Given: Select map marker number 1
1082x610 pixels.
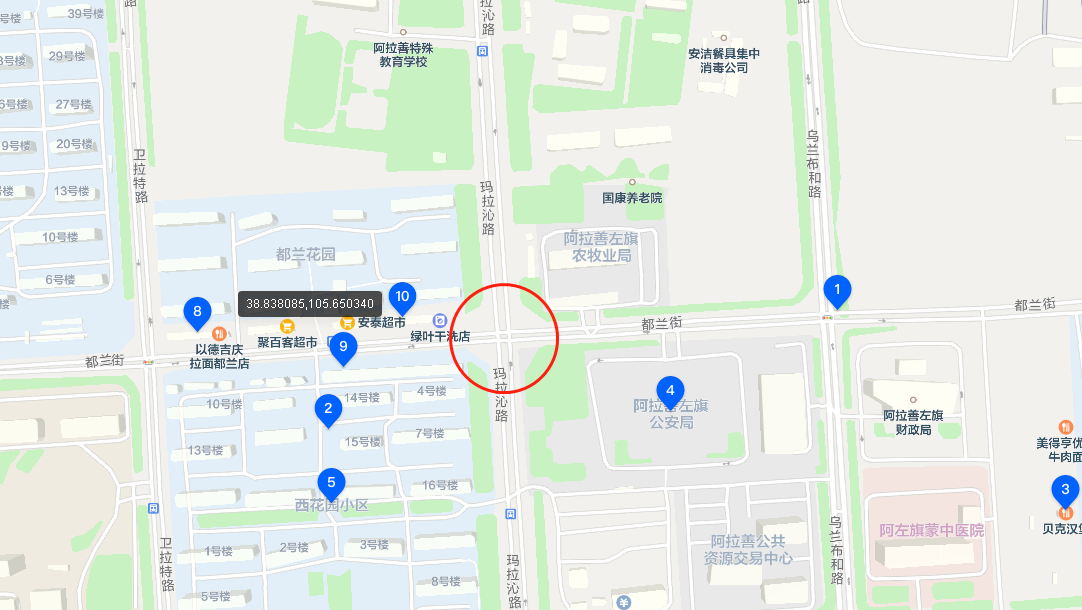Looking at the screenshot, I should click(x=837, y=290).
